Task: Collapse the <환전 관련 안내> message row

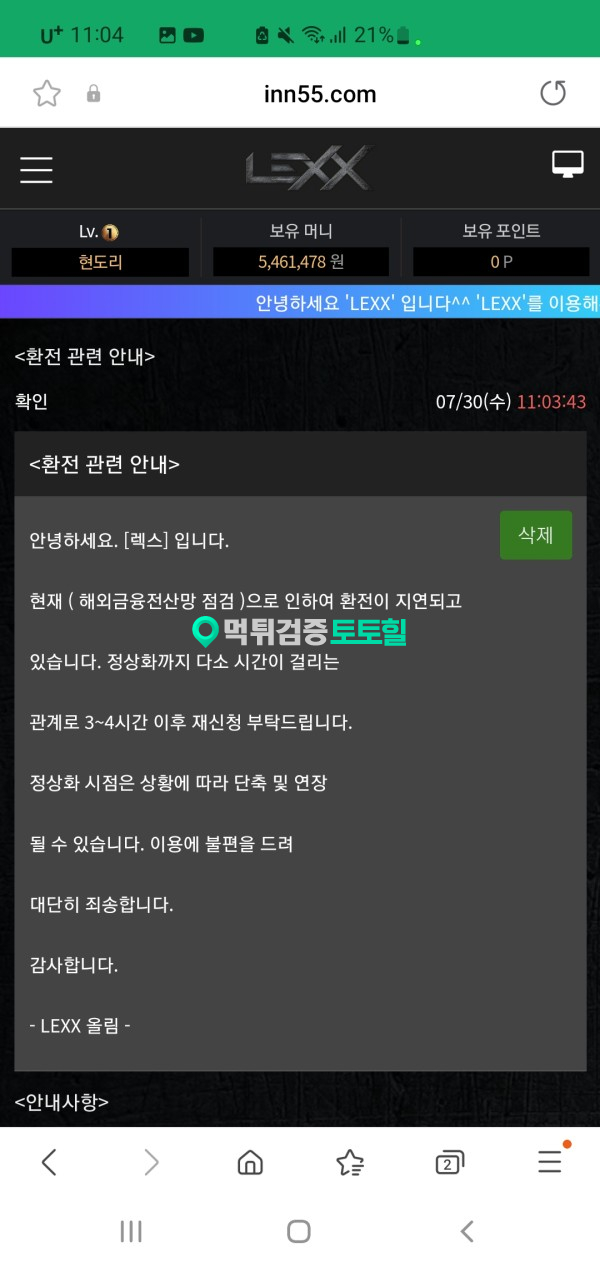Action: [85, 356]
